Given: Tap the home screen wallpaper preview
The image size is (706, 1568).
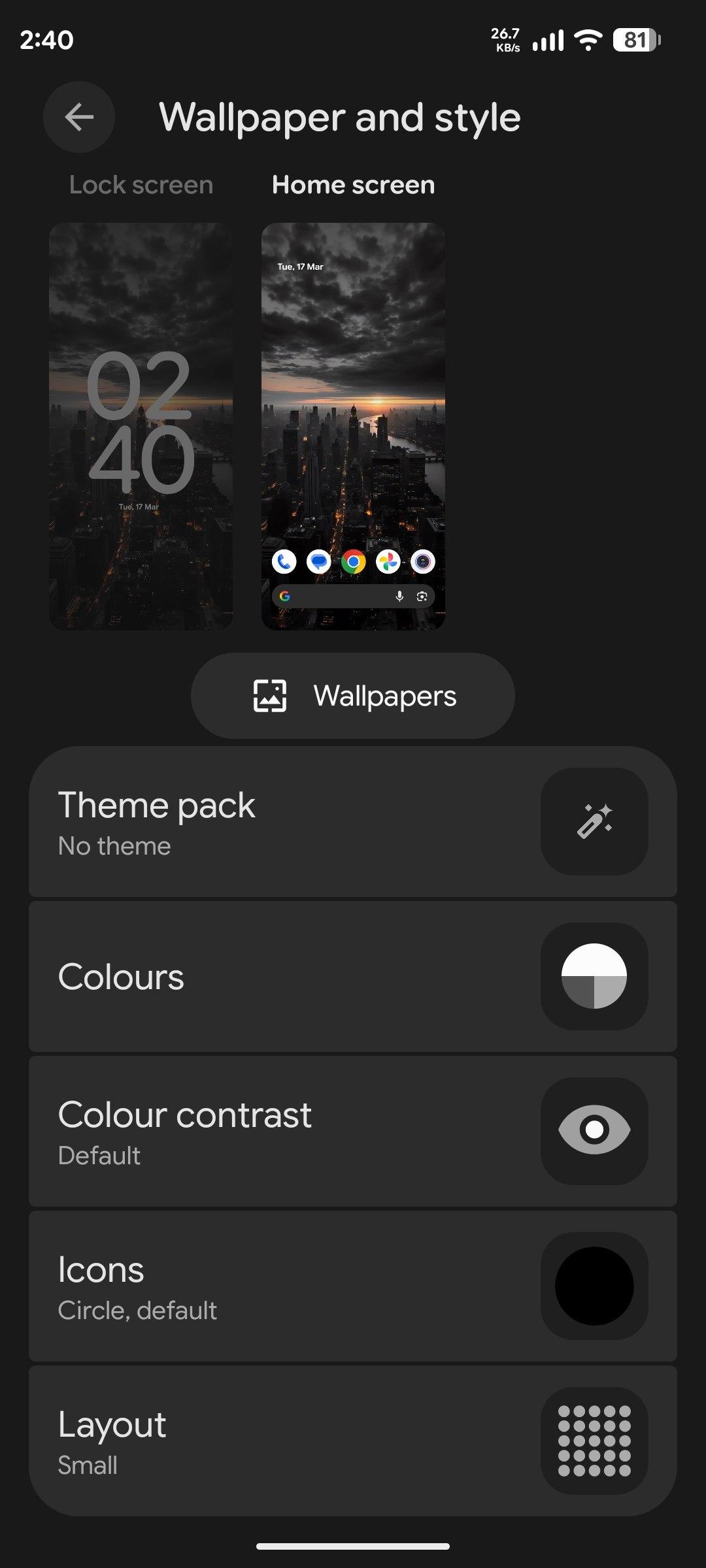Looking at the screenshot, I should click(x=353, y=426).
